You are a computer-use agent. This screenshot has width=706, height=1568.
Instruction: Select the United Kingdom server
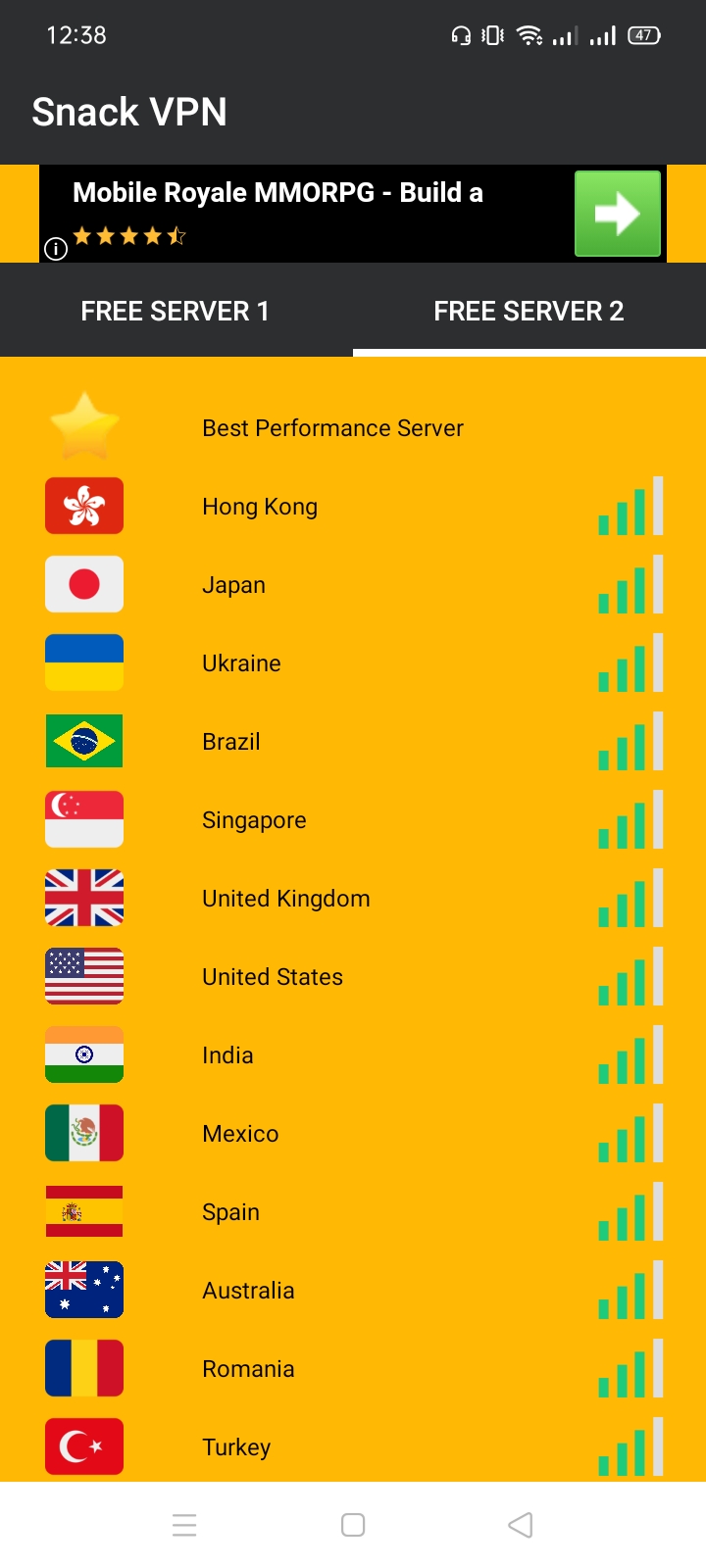pyautogui.click(x=285, y=899)
